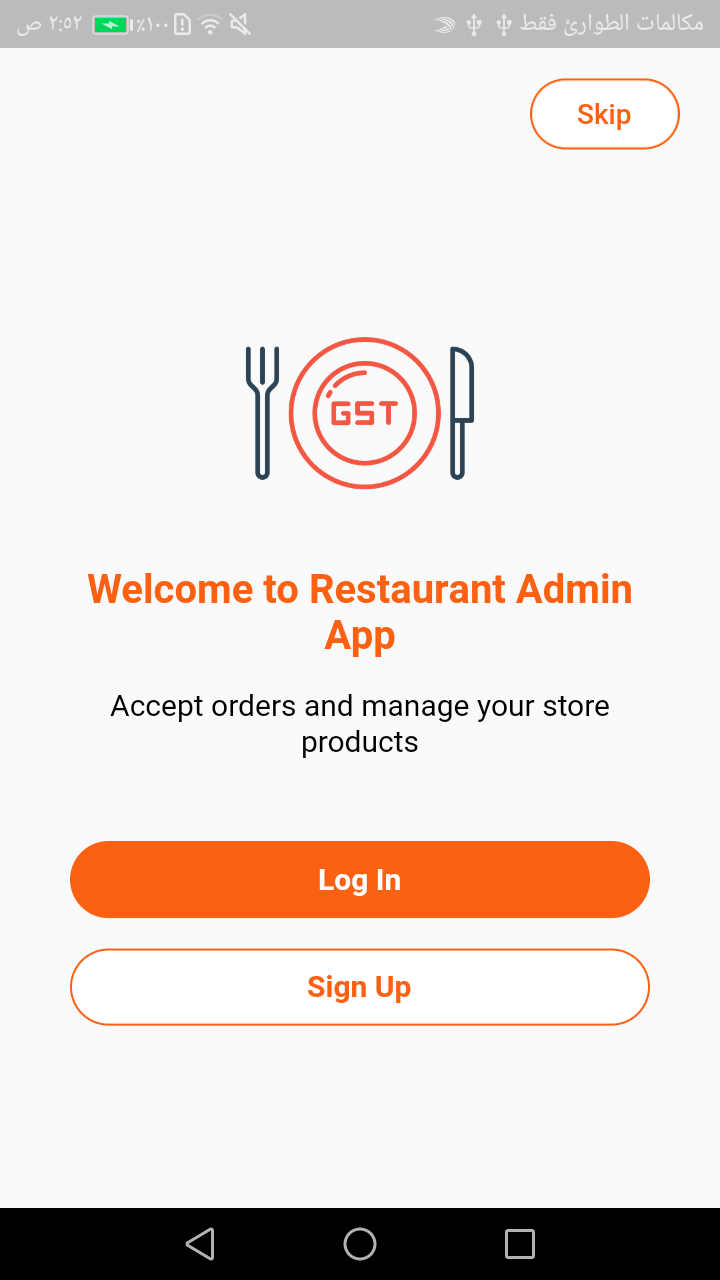The image size is (720, 1280).
Task: Click the back navigation button
Action: coord(200,1243)
